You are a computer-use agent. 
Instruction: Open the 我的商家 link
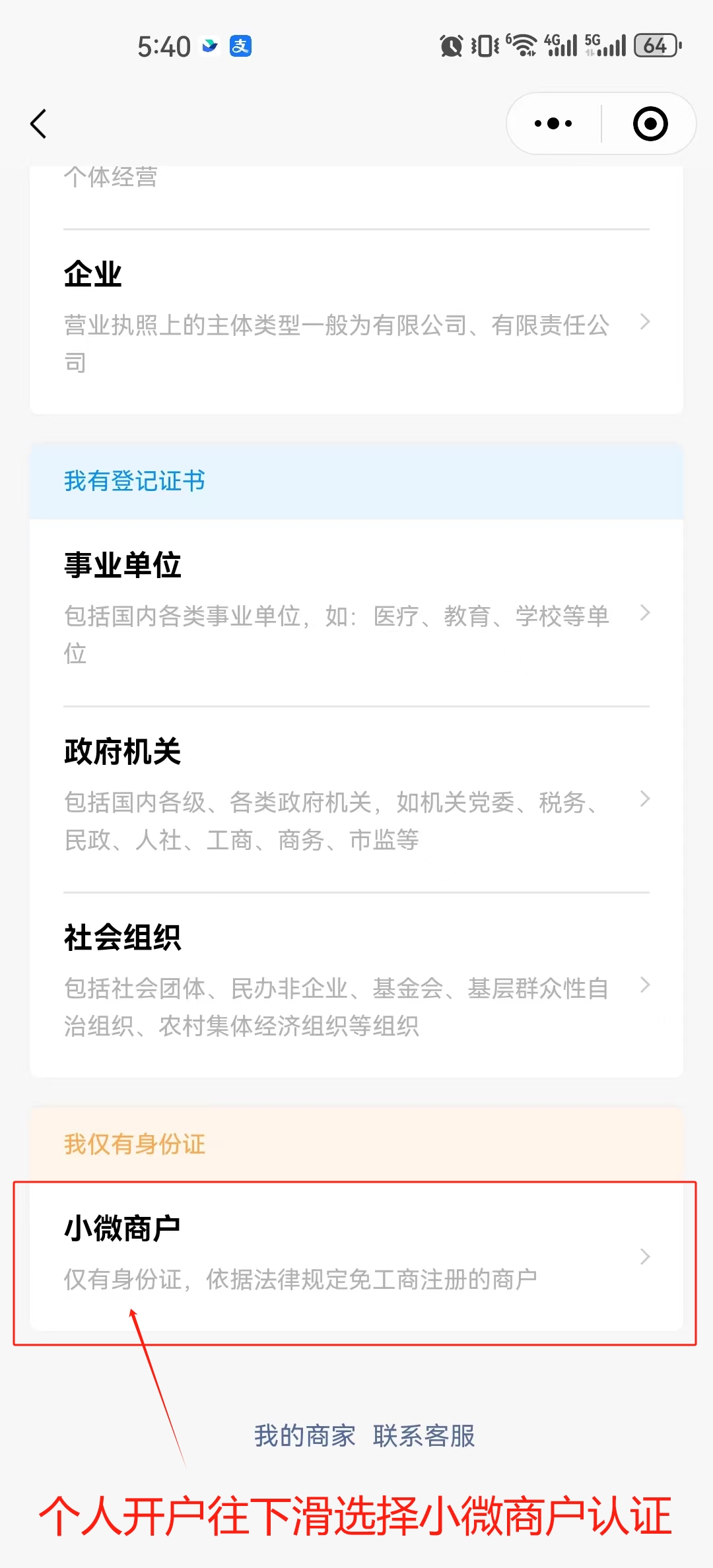(305, 1435)
